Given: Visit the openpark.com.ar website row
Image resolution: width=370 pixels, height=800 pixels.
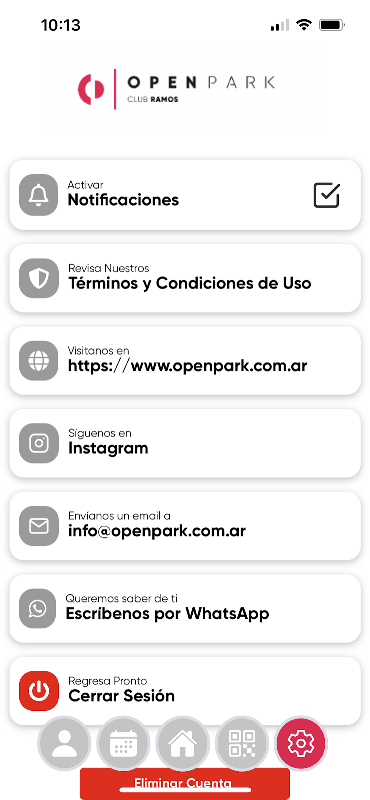Looking at the screenshot, I should (x=185, y=361).
